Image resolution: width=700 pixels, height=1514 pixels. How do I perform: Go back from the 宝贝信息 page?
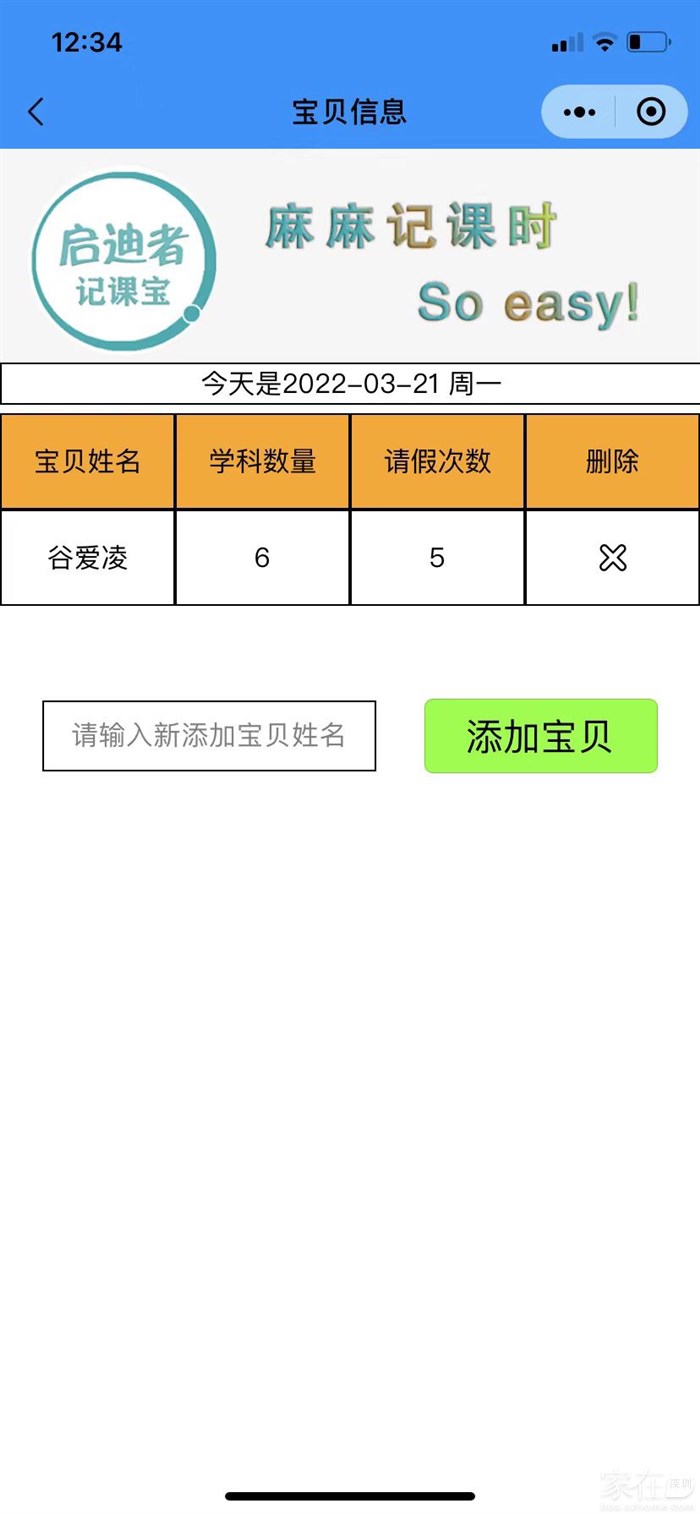pyautogui.click(x=37, y=111)
